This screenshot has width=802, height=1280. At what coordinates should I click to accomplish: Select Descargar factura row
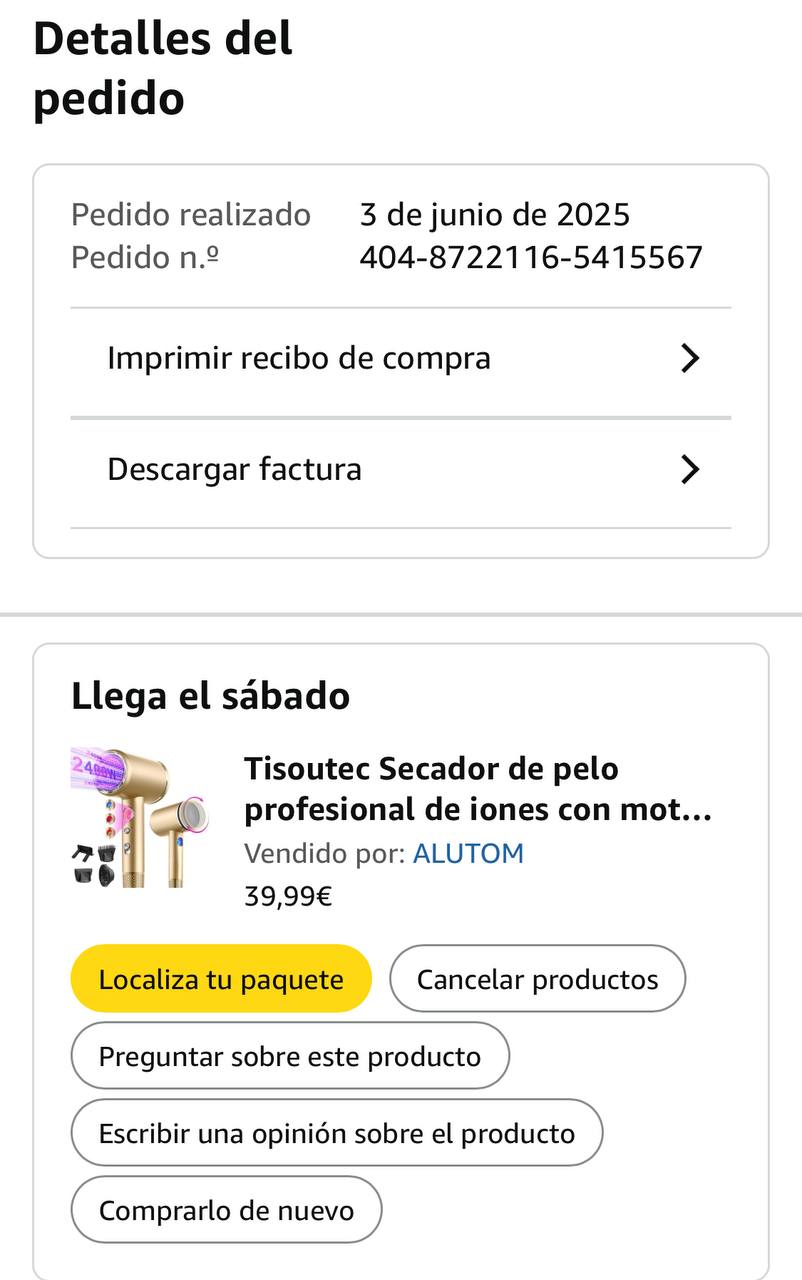pos(400,470)
